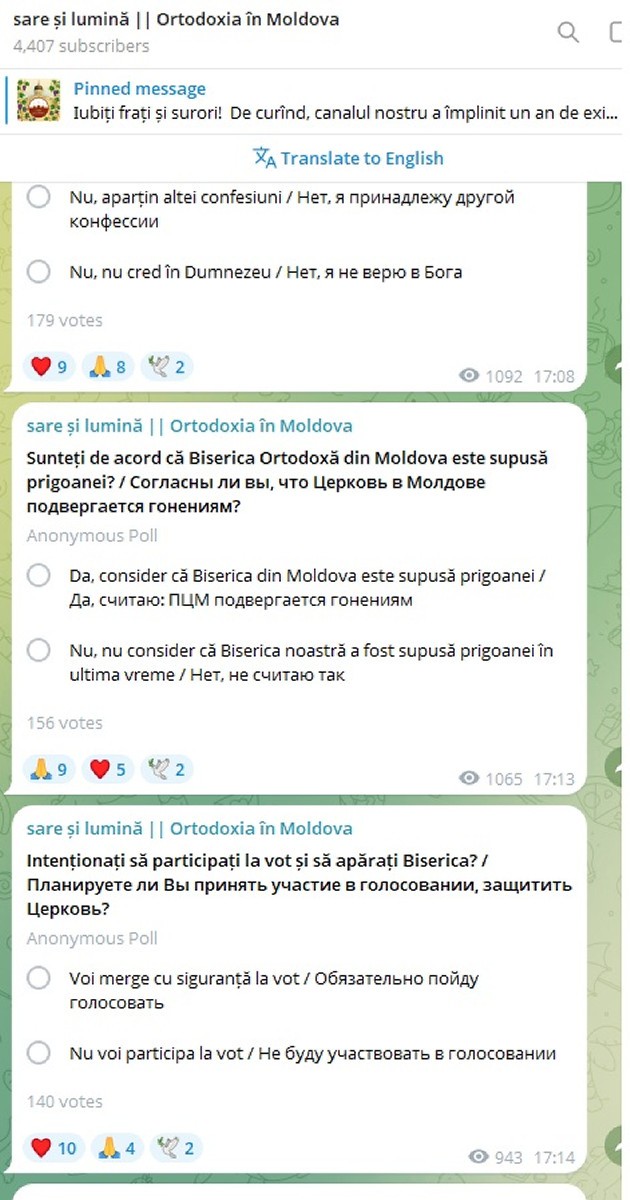Add heart reaction with 9 on first poll

pyautogui.click(x=49, y=367)
